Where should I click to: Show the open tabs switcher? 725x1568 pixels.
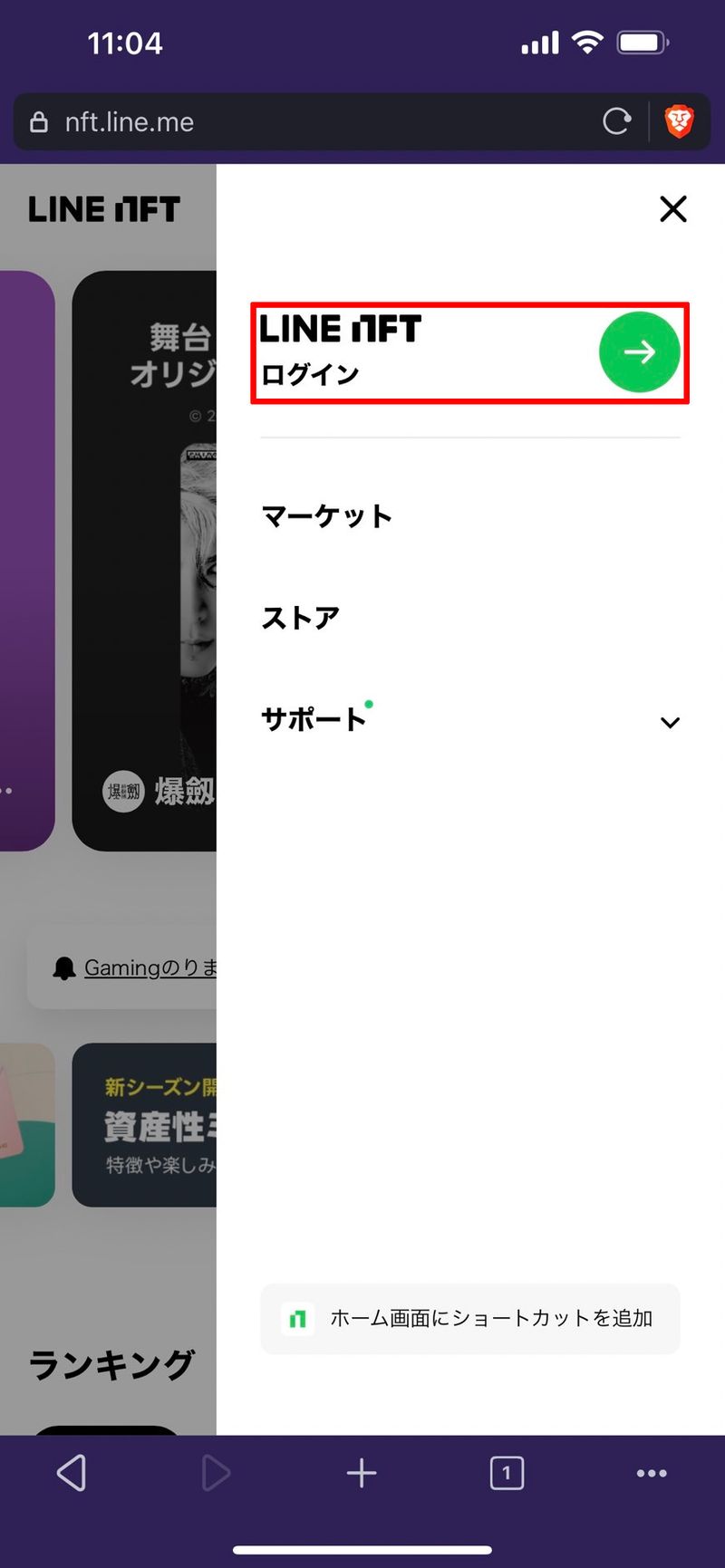click(507, 1473)
